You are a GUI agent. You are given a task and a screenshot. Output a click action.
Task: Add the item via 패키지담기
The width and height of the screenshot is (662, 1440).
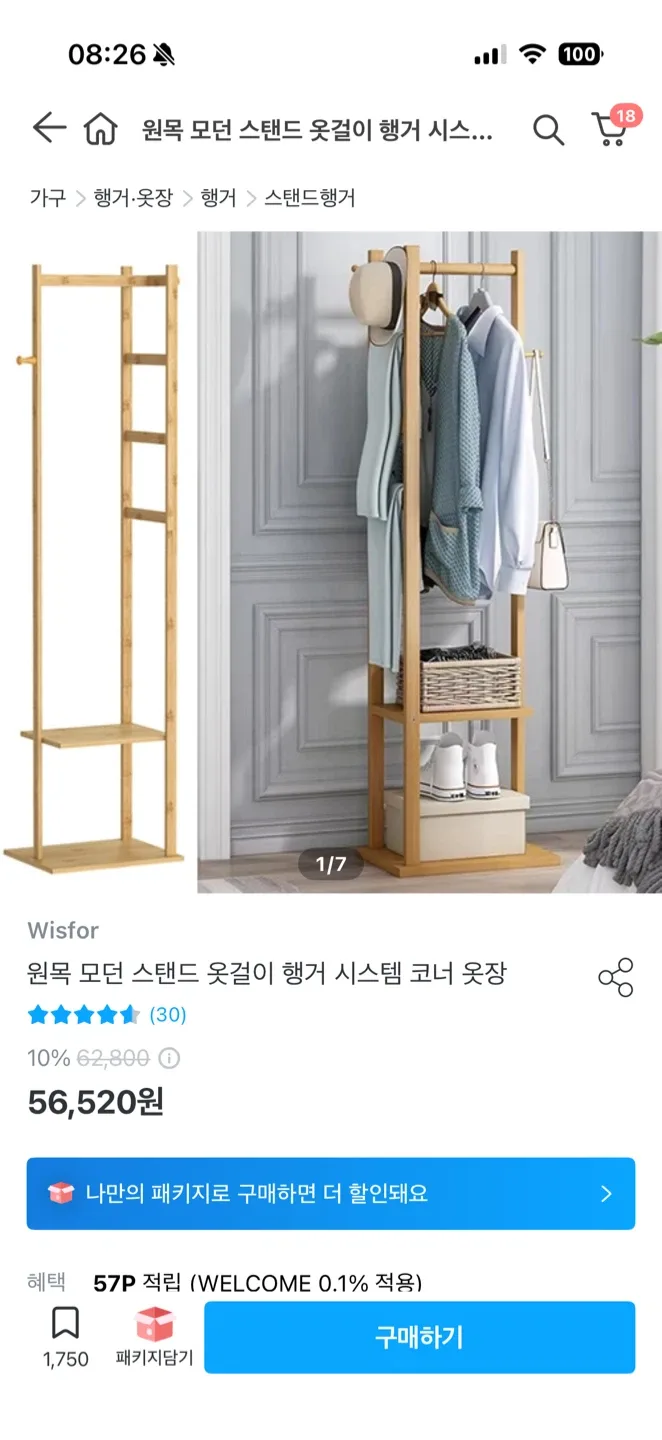tap(154, 1336)
